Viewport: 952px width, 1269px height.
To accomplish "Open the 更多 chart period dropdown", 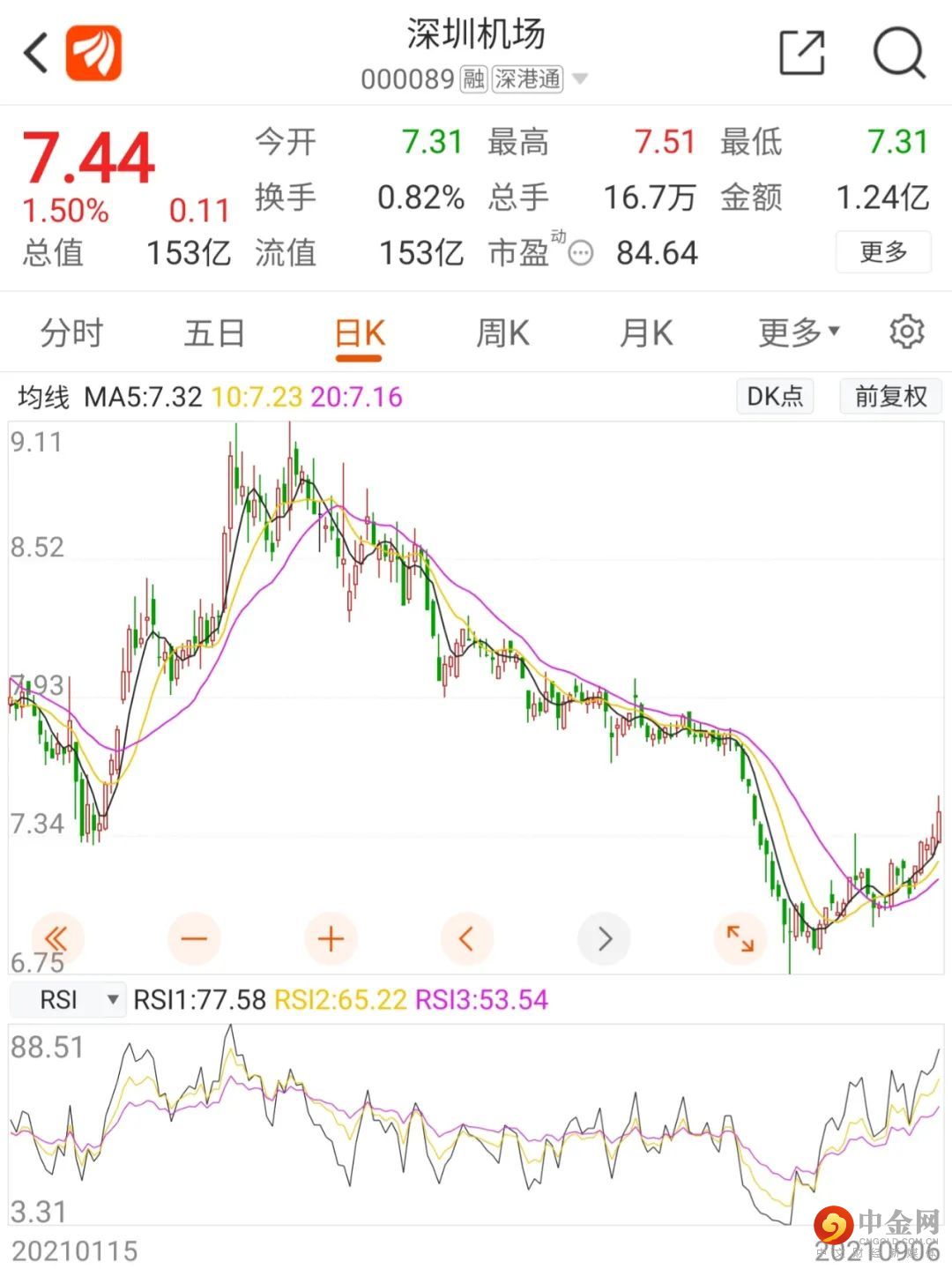I will click(799, 332).
